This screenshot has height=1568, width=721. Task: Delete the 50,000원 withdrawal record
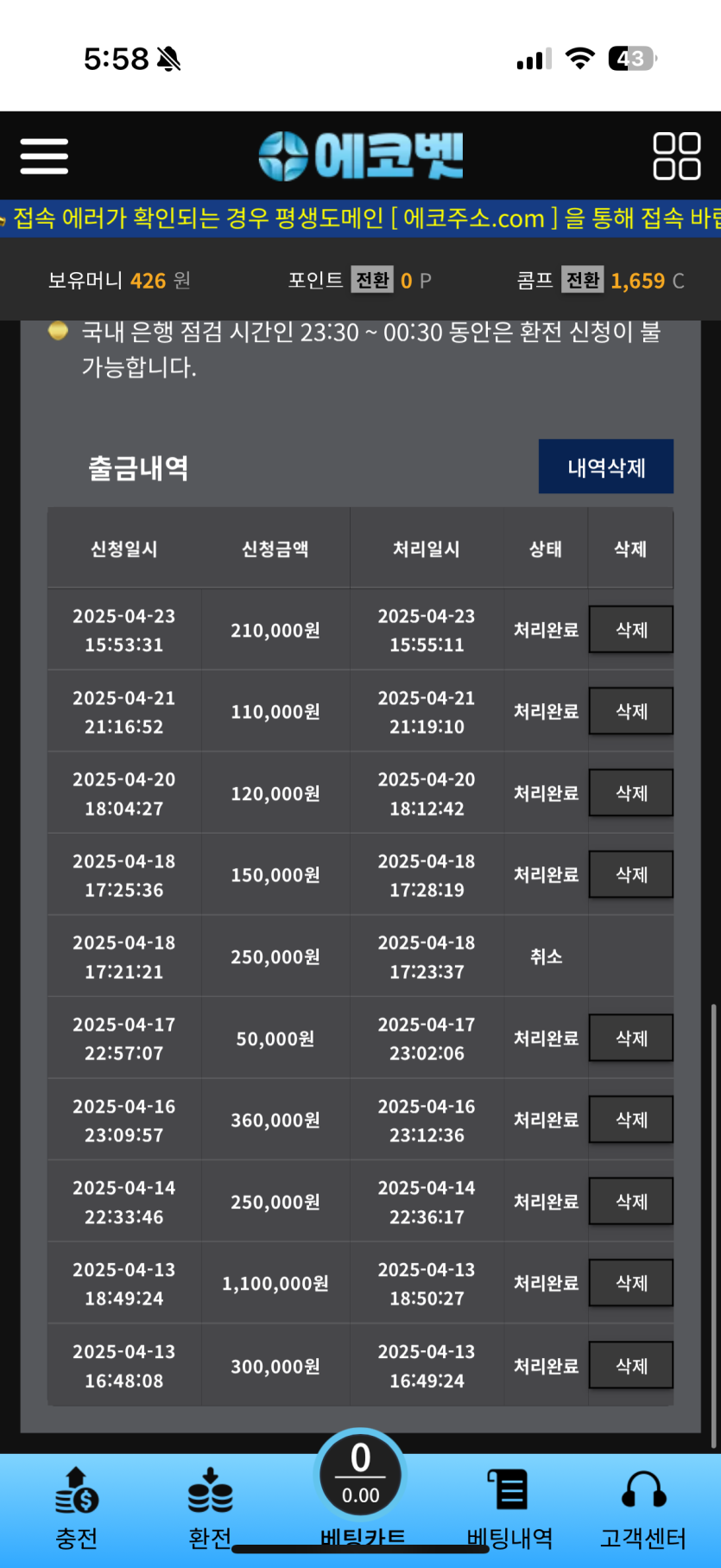click(630, 1038)
